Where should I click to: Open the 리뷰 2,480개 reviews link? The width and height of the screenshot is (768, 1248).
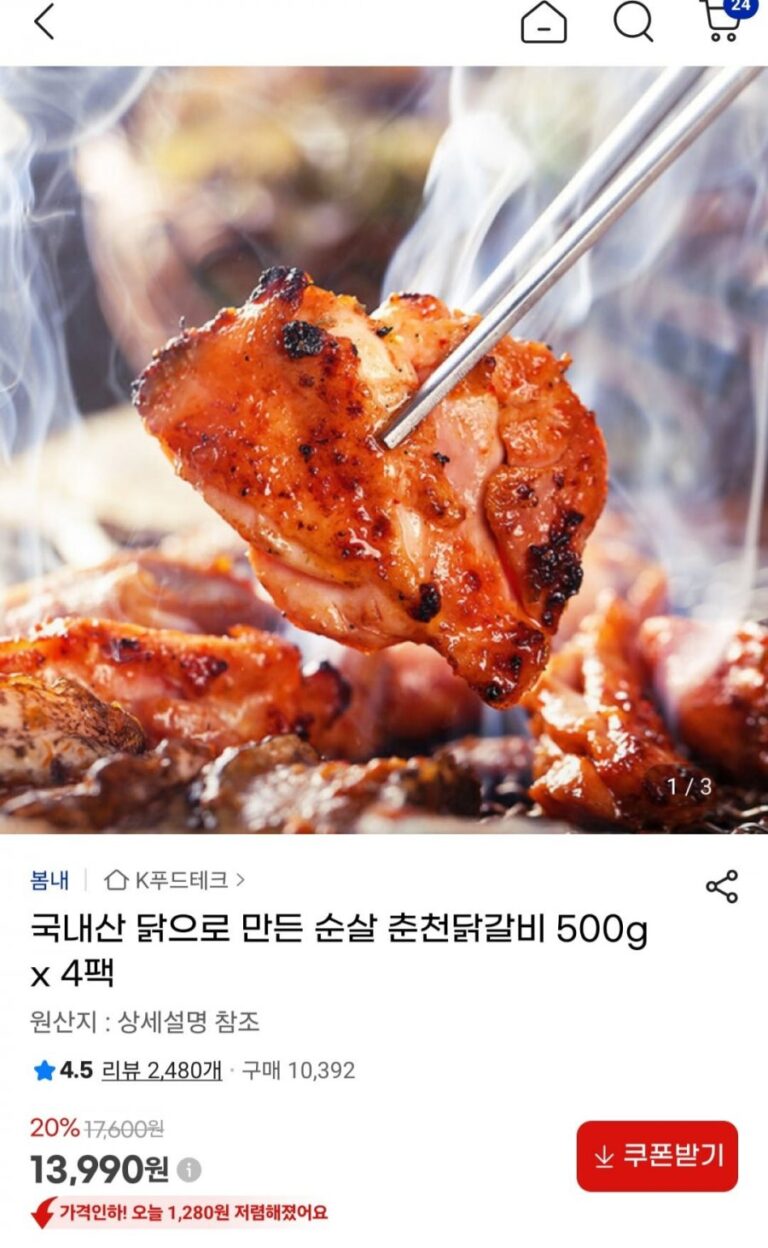point(162,1070)
